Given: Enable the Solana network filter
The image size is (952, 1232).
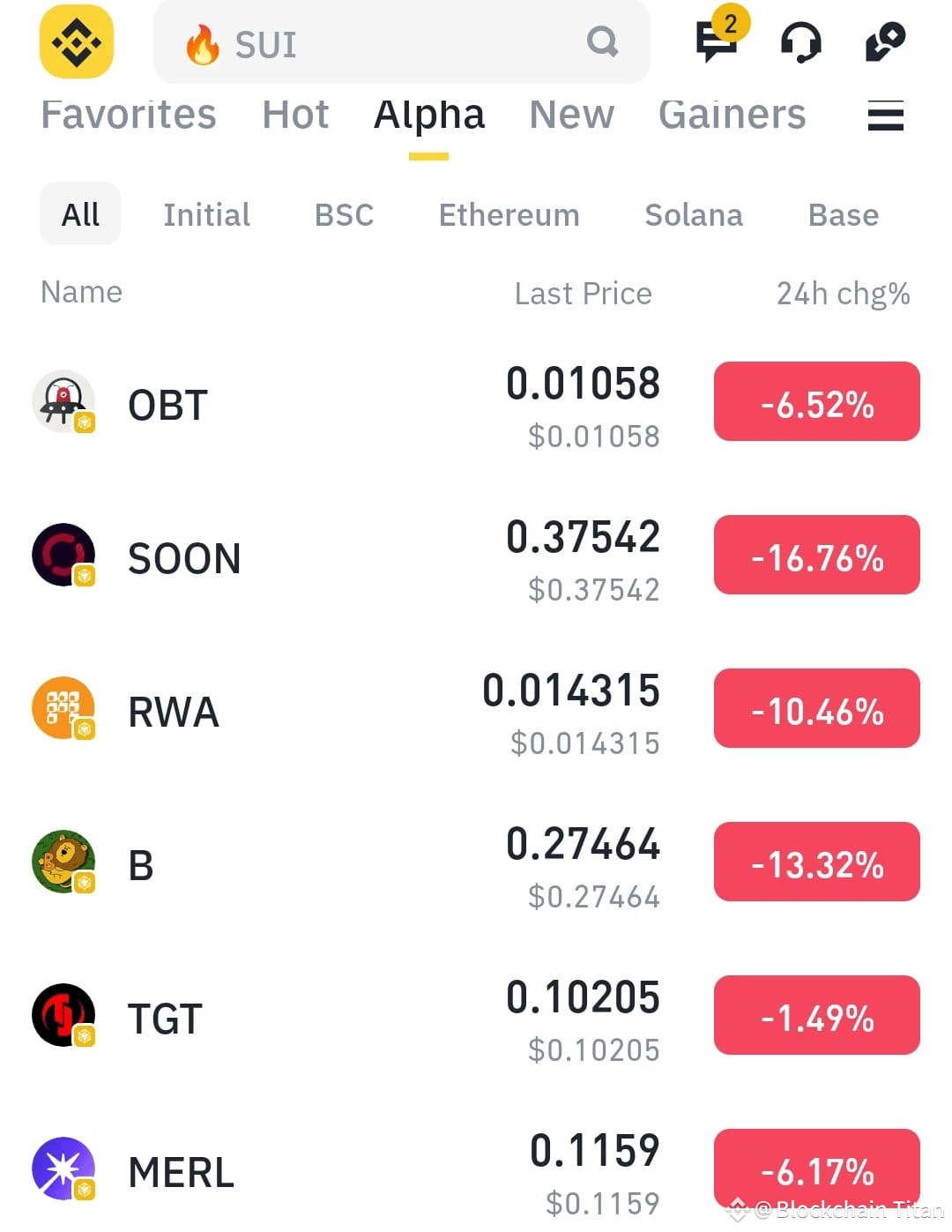Looking at the screenshot, I should pyautogui.click(x=694, y=214).
